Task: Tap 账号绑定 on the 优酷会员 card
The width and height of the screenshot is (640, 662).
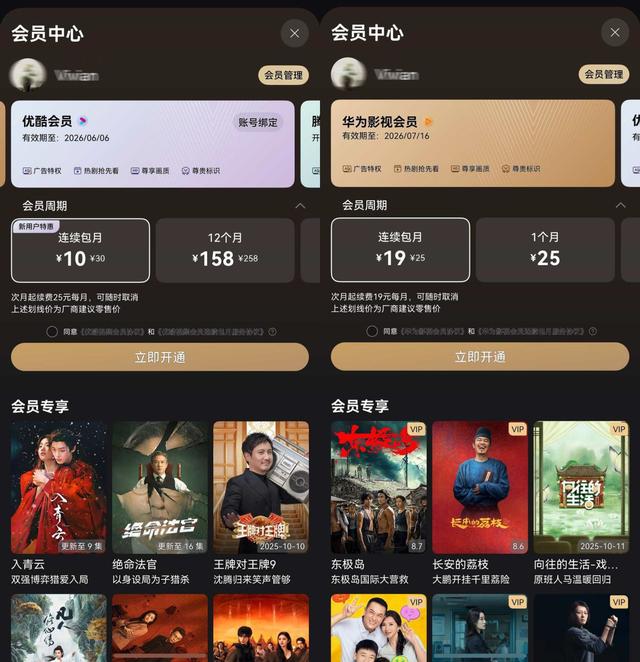Action: click(x=258, y=122)
